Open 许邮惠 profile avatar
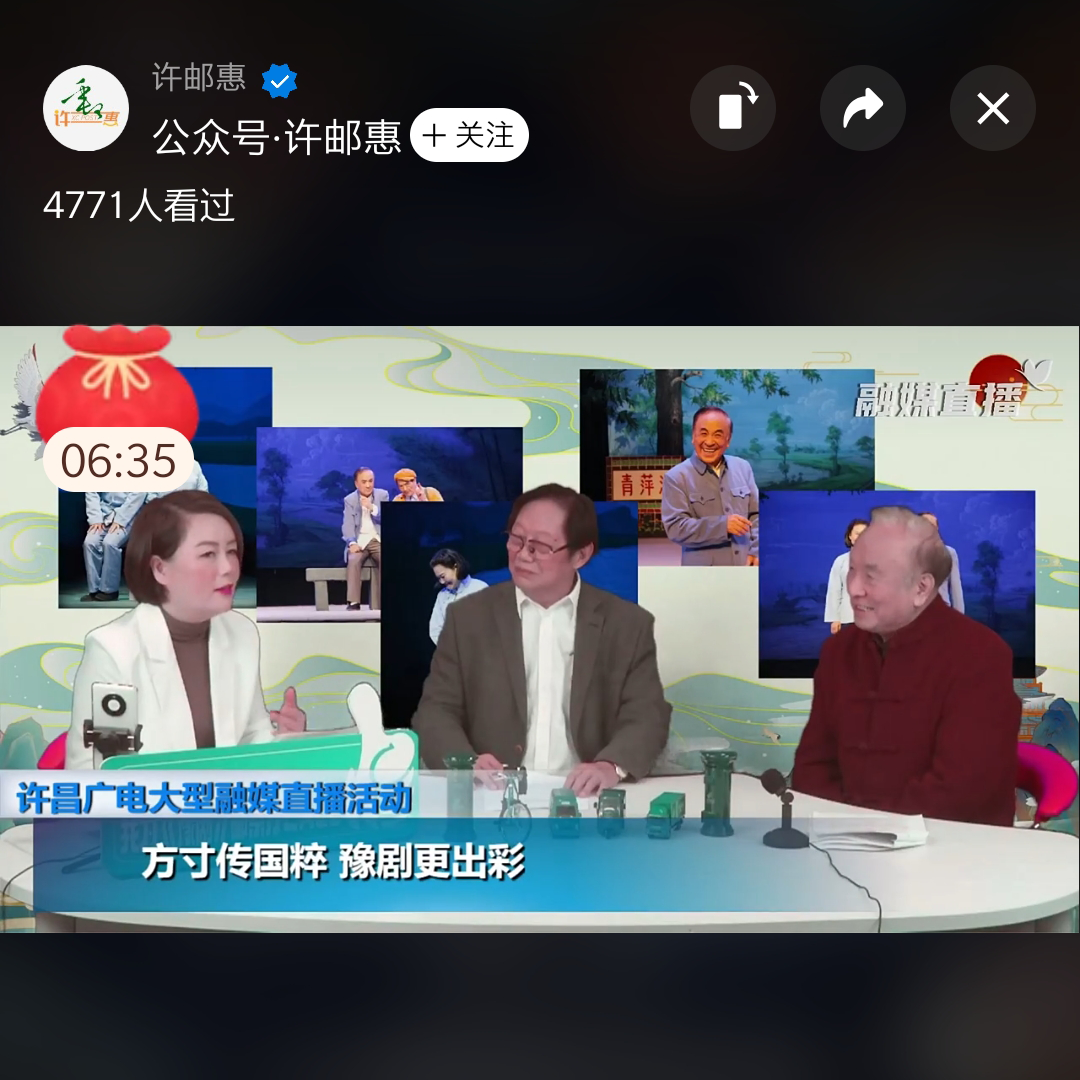 [86, 108]
